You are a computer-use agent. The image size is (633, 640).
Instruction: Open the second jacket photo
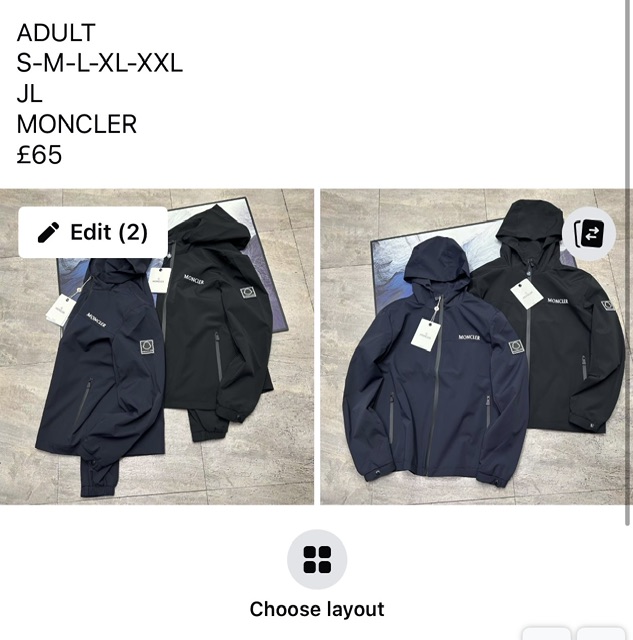click(474, 370)
